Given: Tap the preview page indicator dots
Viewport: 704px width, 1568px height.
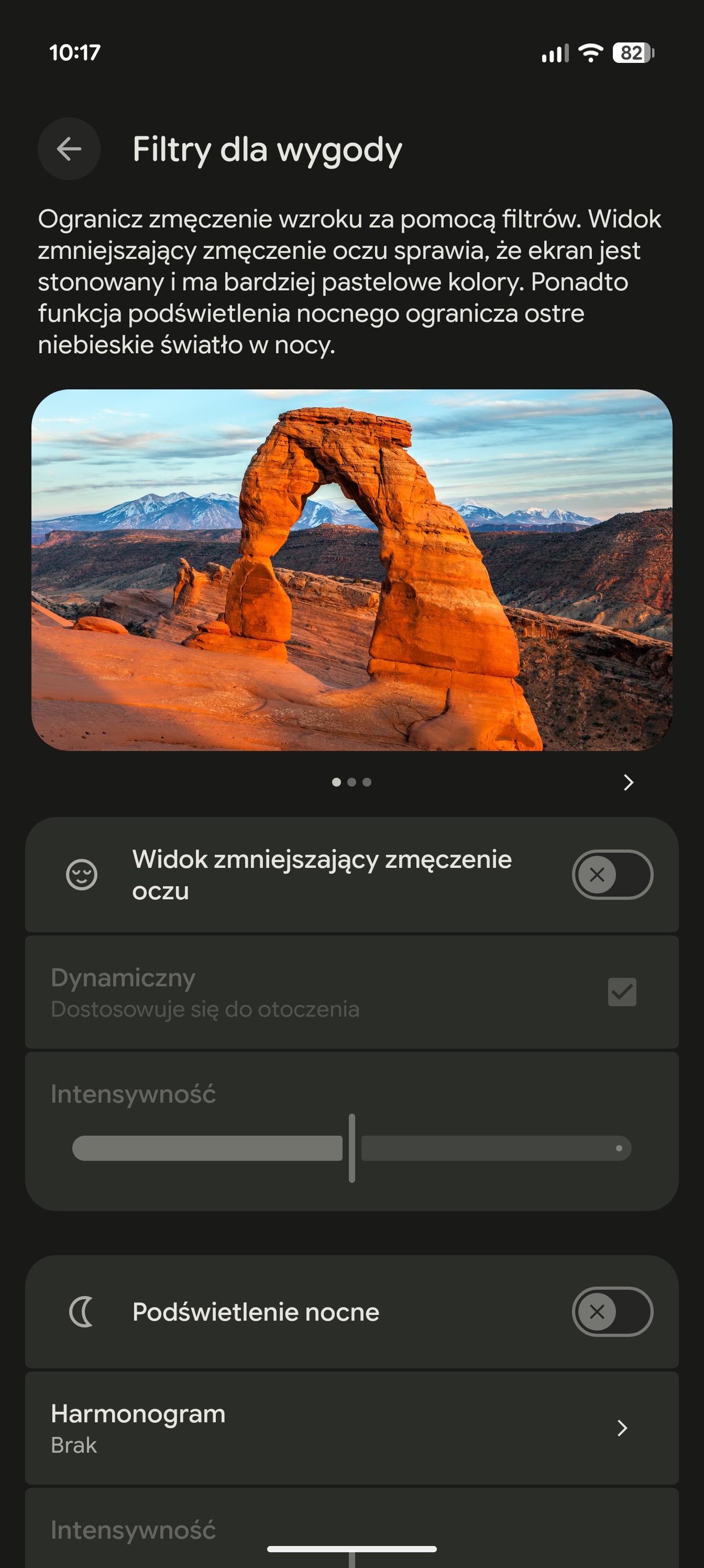Looking at the screenshot, I should [x=351, y=782].
